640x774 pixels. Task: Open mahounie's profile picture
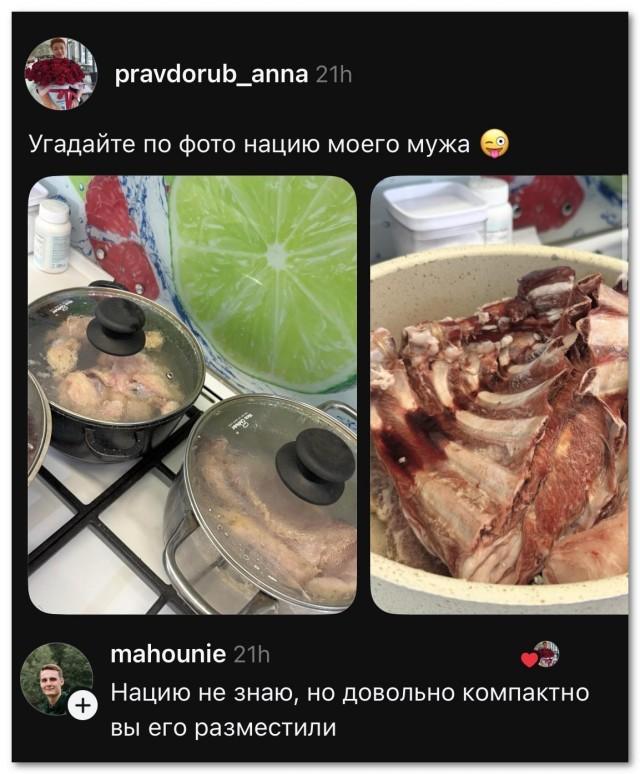point(54,676)
